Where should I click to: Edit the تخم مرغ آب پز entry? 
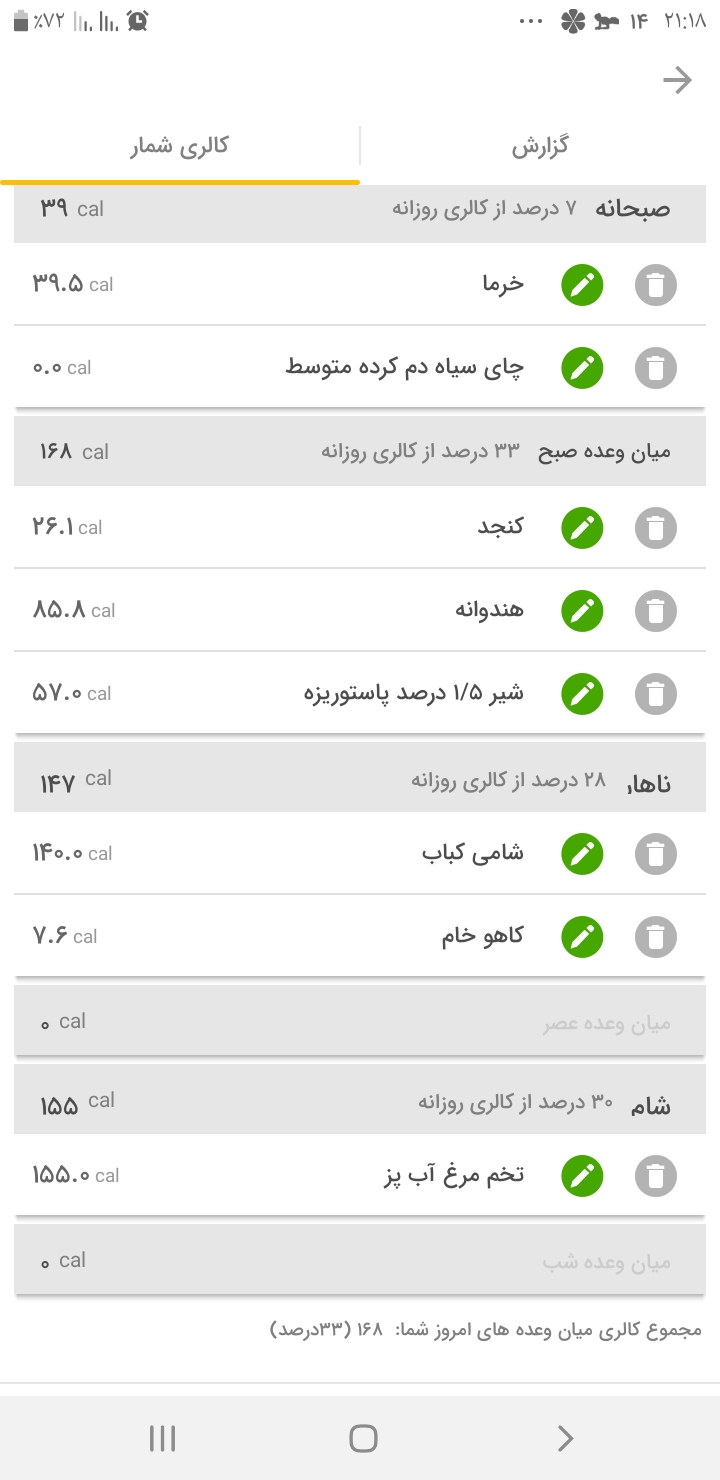tap(582, 1176)
